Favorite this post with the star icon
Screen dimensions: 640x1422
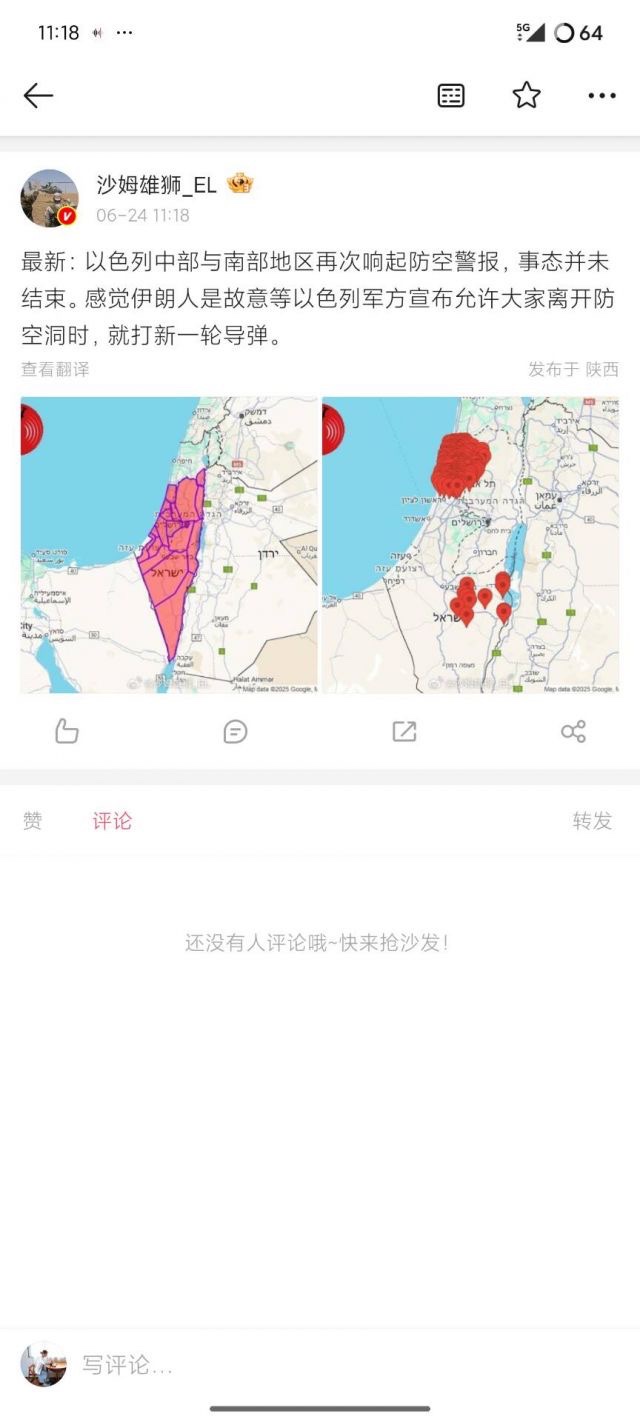[526, 95]
